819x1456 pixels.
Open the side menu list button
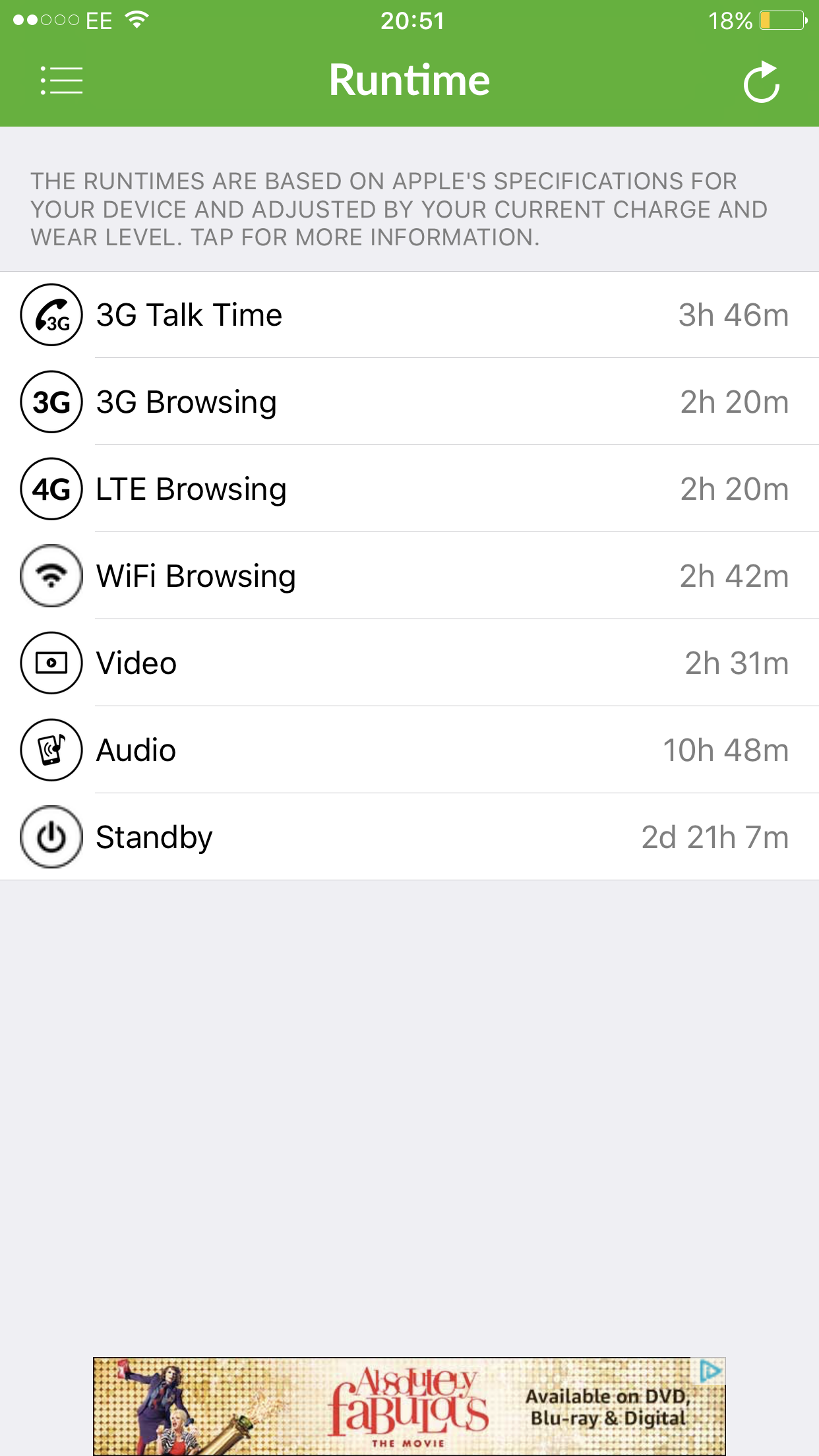coord(61,80)
